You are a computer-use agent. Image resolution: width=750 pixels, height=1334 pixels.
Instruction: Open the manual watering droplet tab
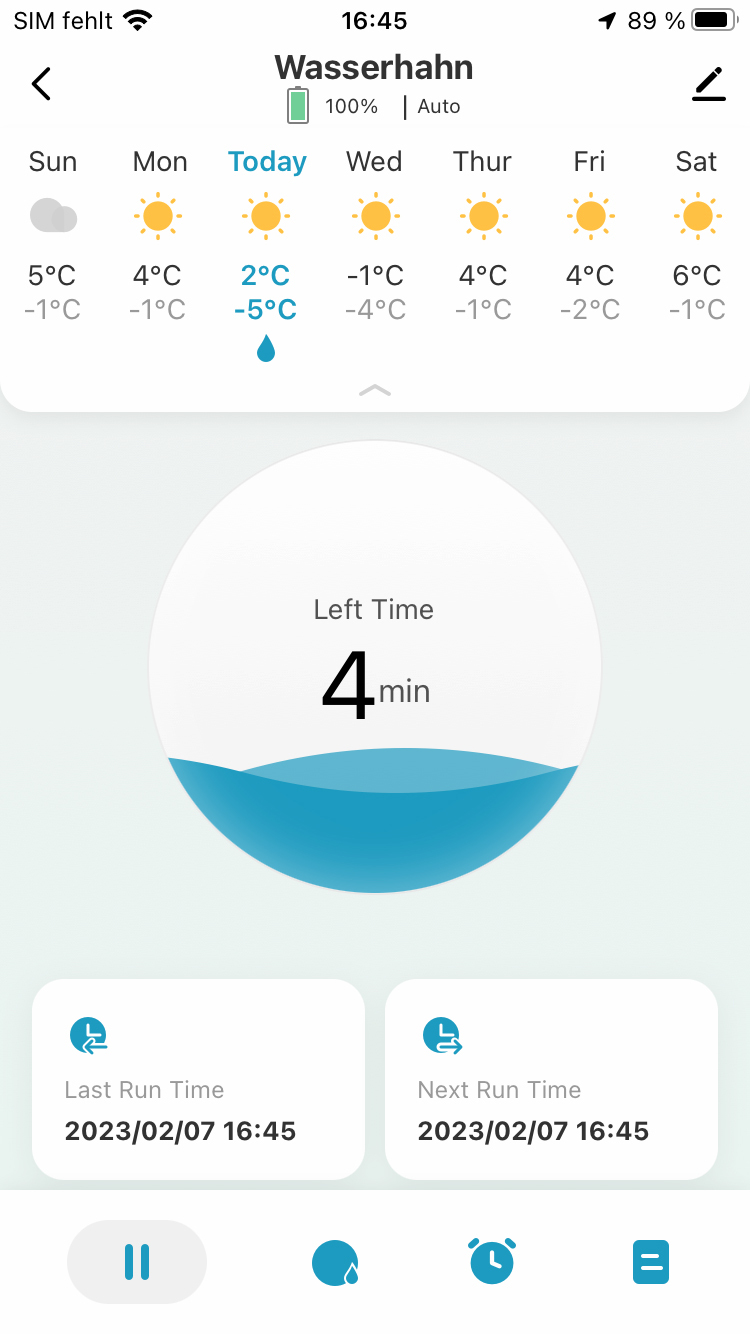coord(335,1262)
